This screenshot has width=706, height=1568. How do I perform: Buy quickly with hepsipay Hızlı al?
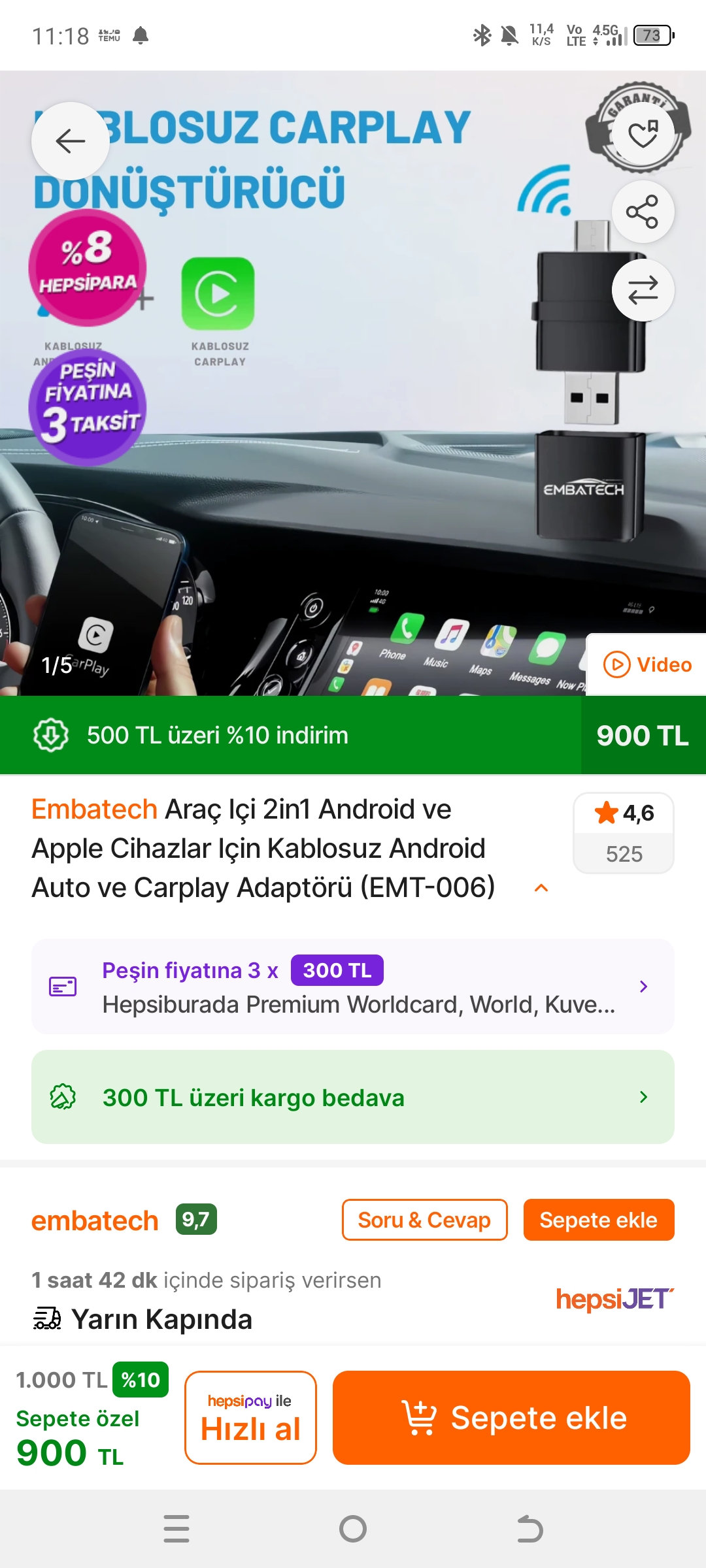250,1417
